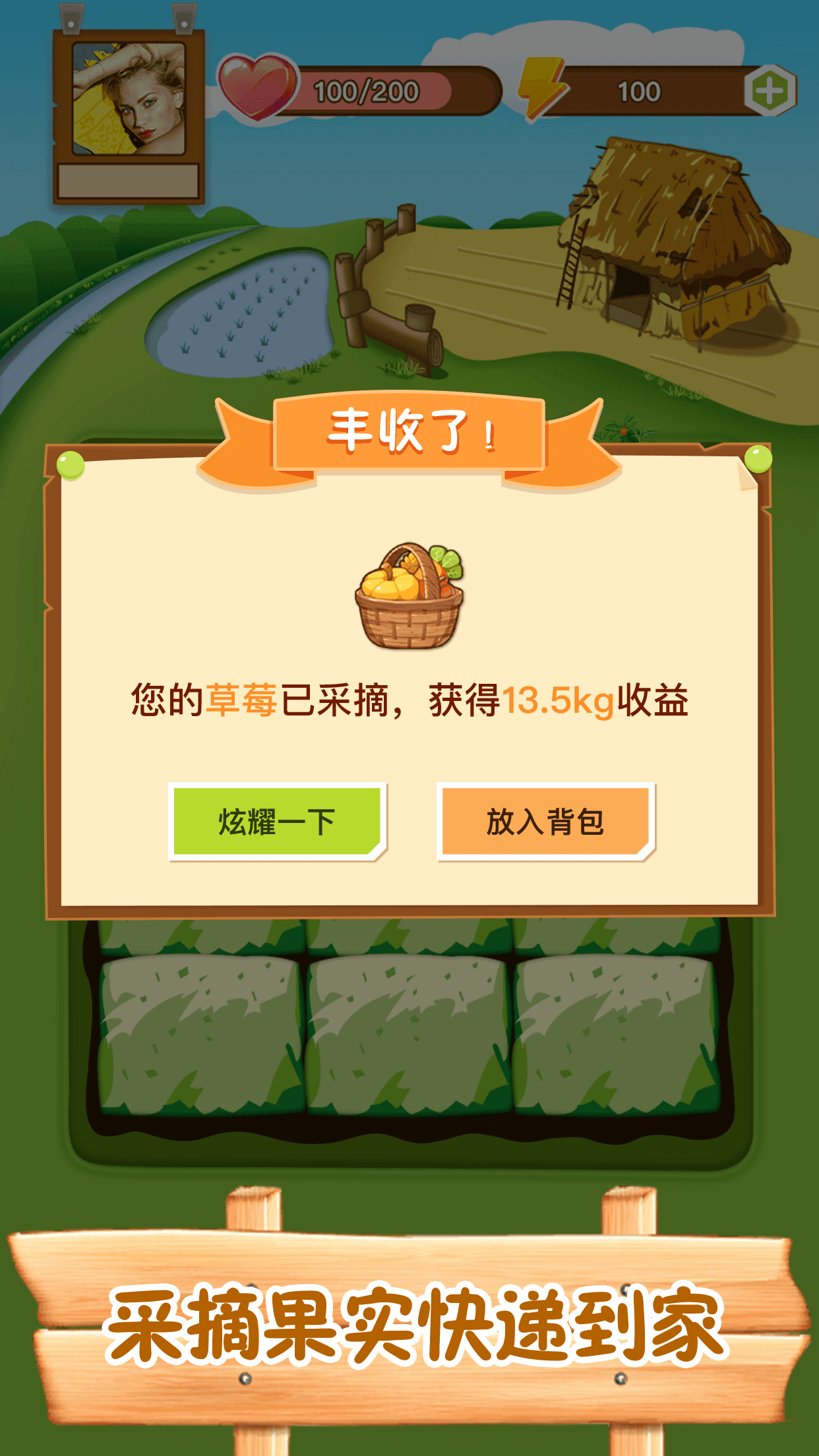This screenshot has width=819, height=1456.
Task: Put the harvest in the bag with 放入背包
Action: pyautogui.click(x=545, y=822)
